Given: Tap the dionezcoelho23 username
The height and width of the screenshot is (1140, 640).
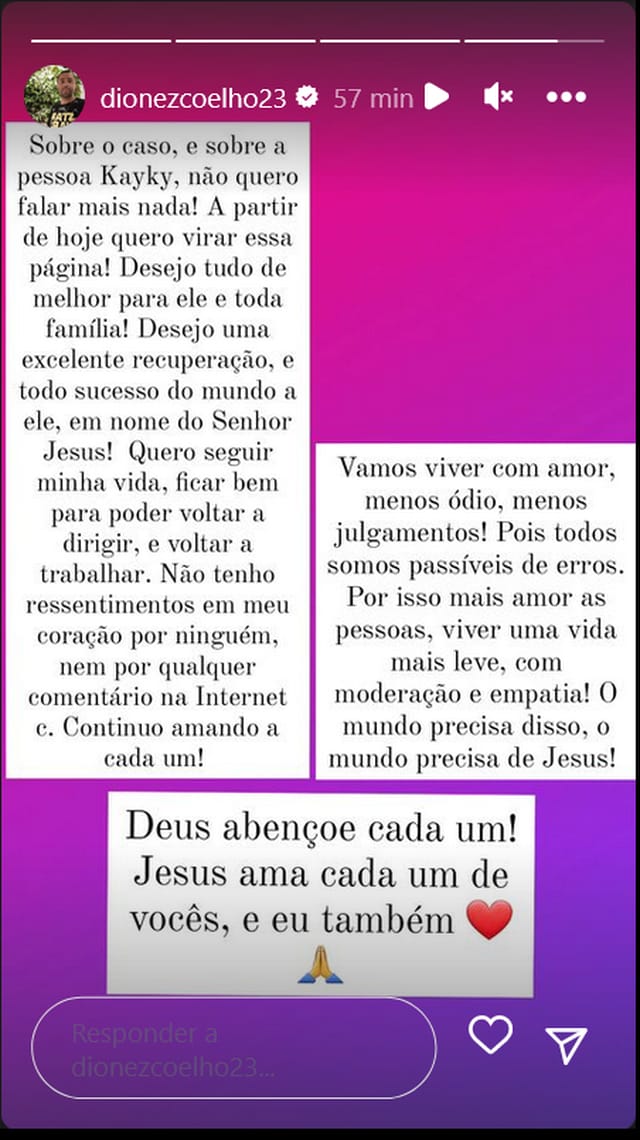Looking at the screenshot, I should click(x=193, y=98).
